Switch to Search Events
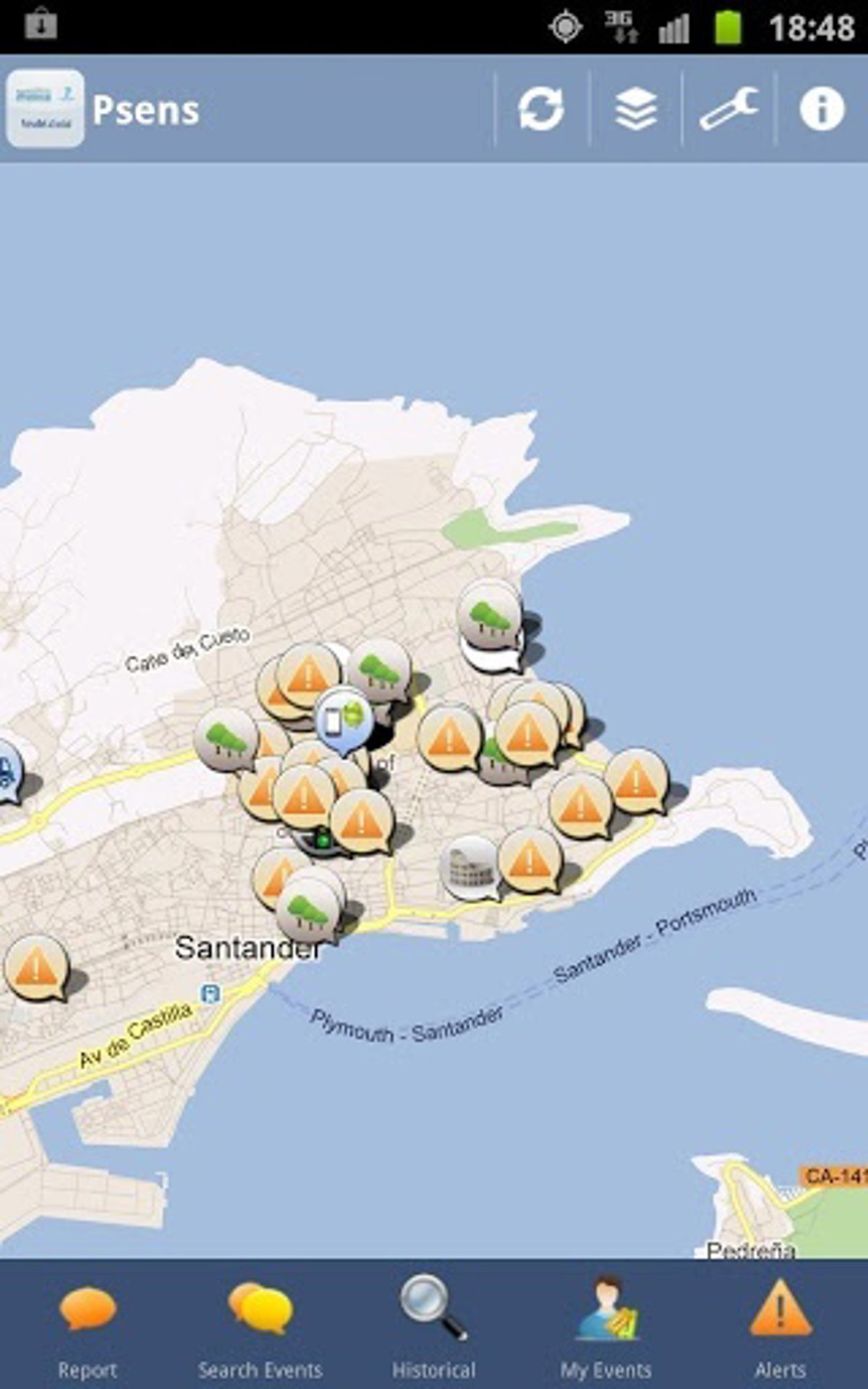The height and width of the screenshot is (1389, 868). [260, 1325]
